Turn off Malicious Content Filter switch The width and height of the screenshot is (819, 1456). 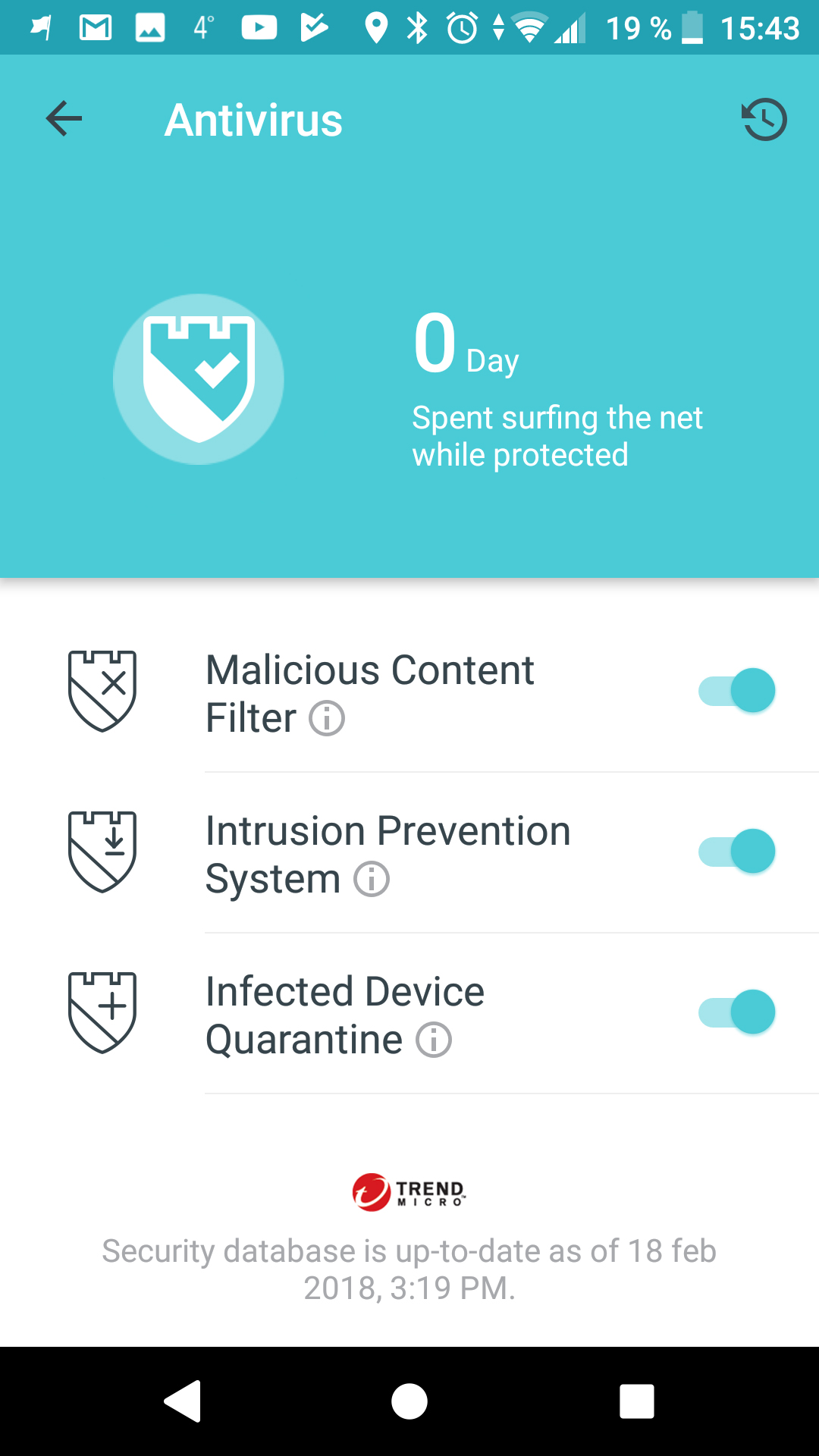[736, 691]
